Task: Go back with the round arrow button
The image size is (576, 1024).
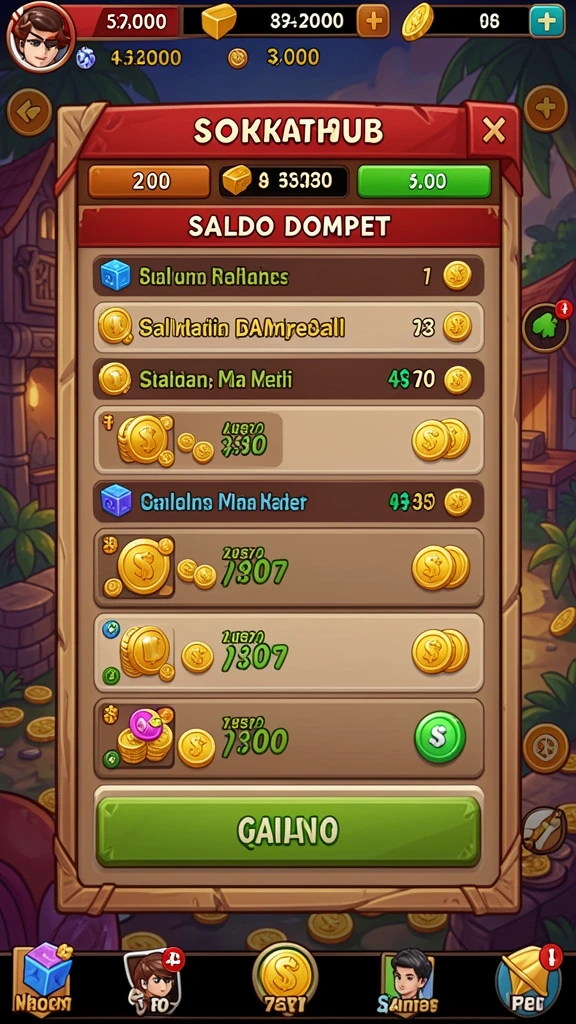Action: pos(29,112)
